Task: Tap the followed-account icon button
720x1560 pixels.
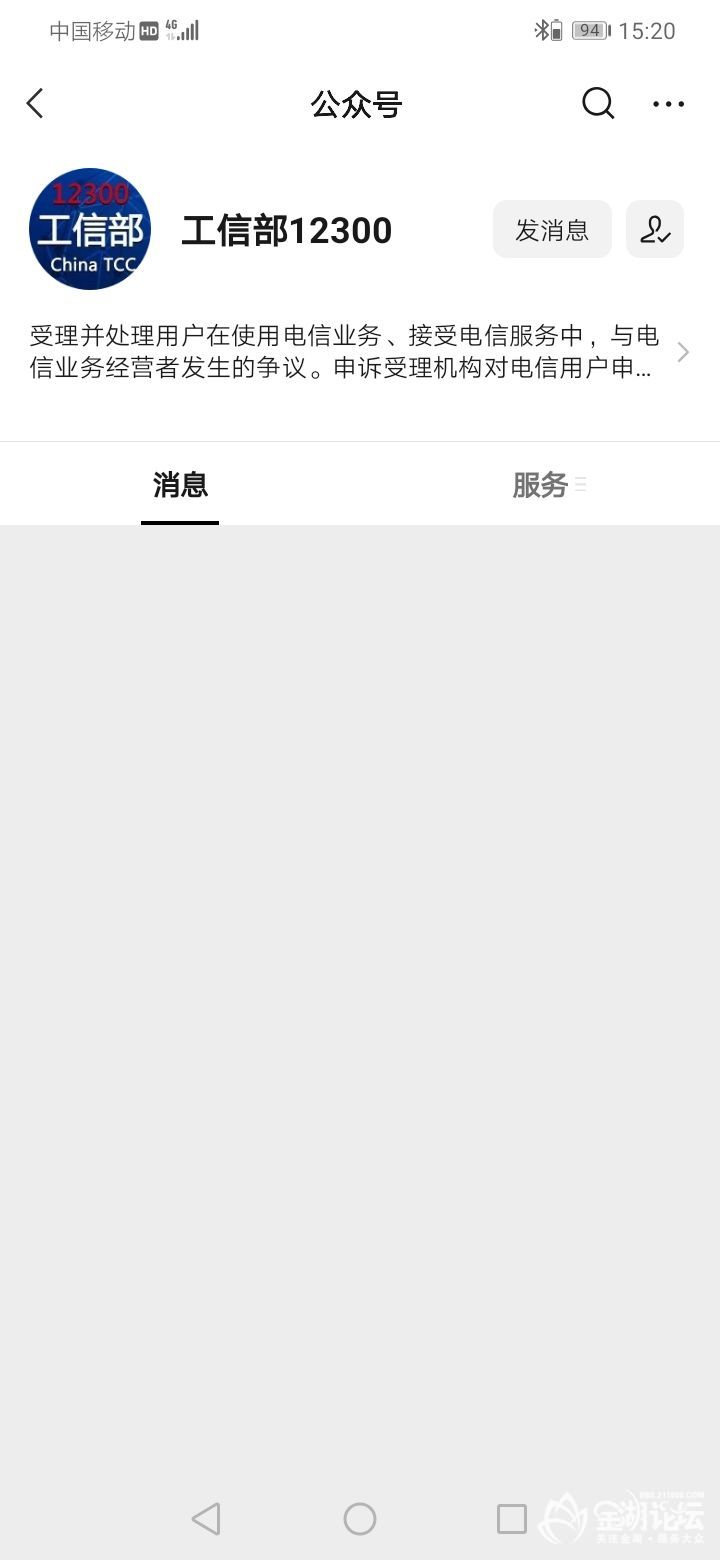Action: click(655, 230)
